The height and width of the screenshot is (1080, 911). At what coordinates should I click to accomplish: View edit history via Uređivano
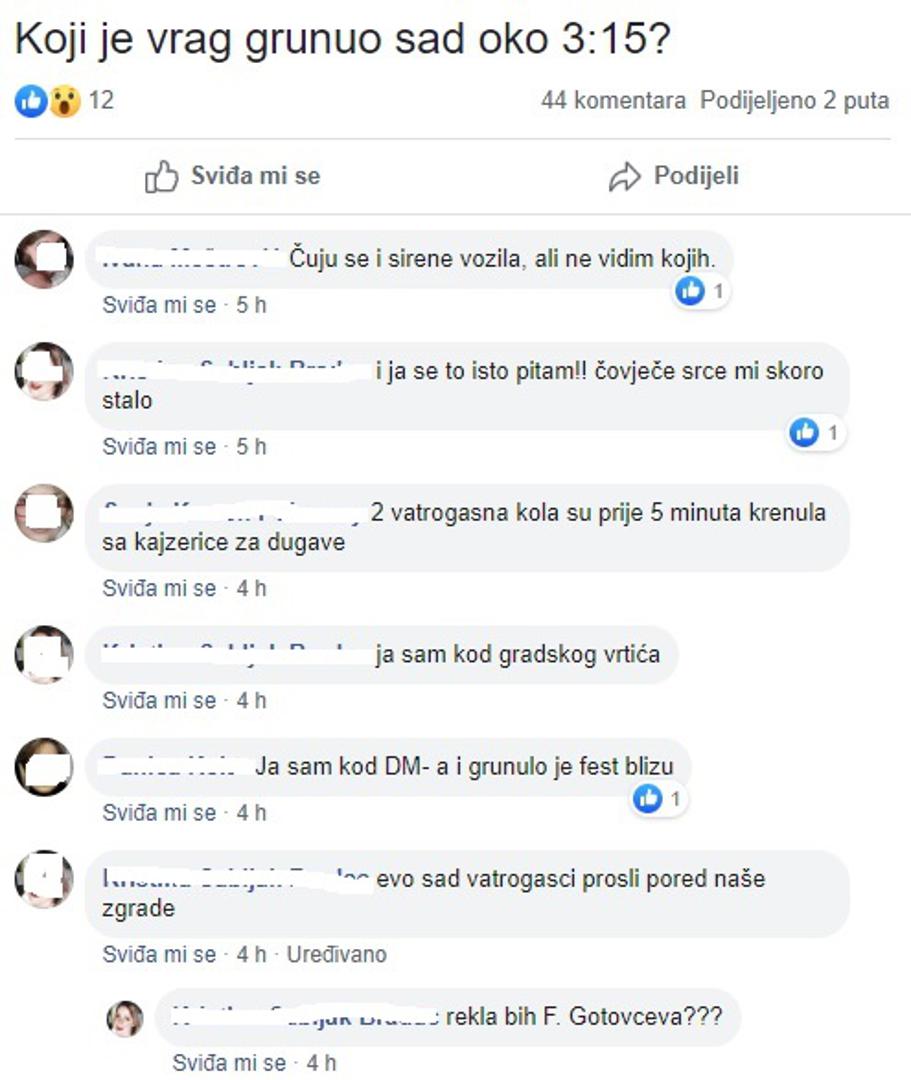(x=336, y=955)
